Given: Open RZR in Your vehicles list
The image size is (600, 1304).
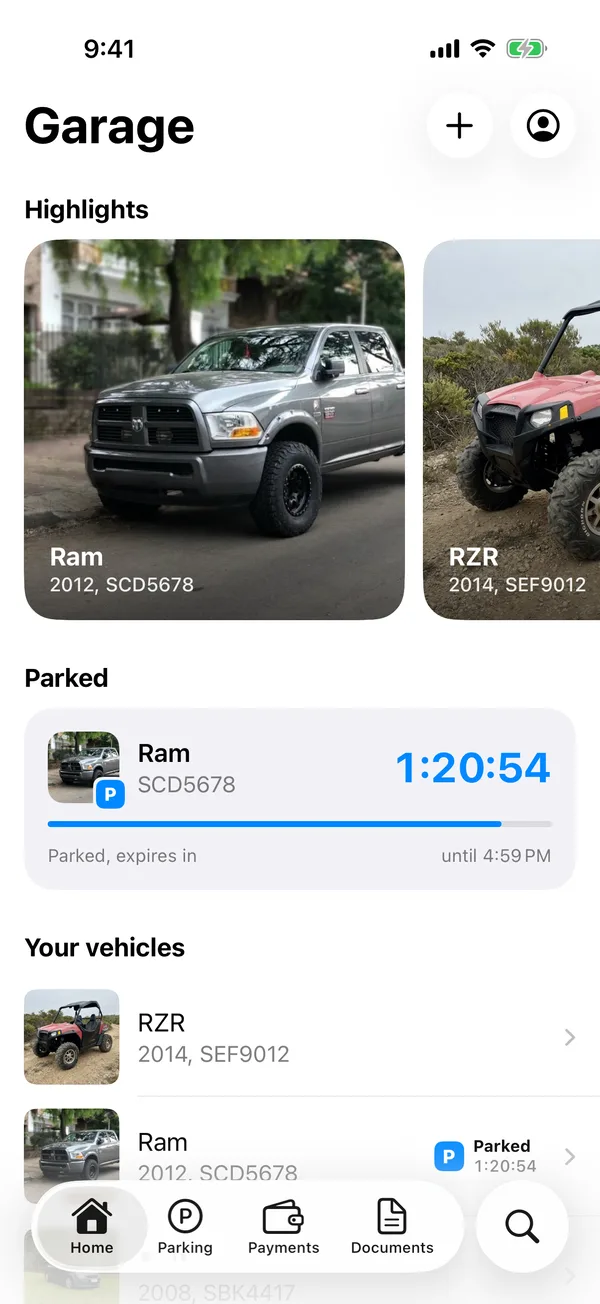Looking at the screenshot, I should (x=300, y=1037).
